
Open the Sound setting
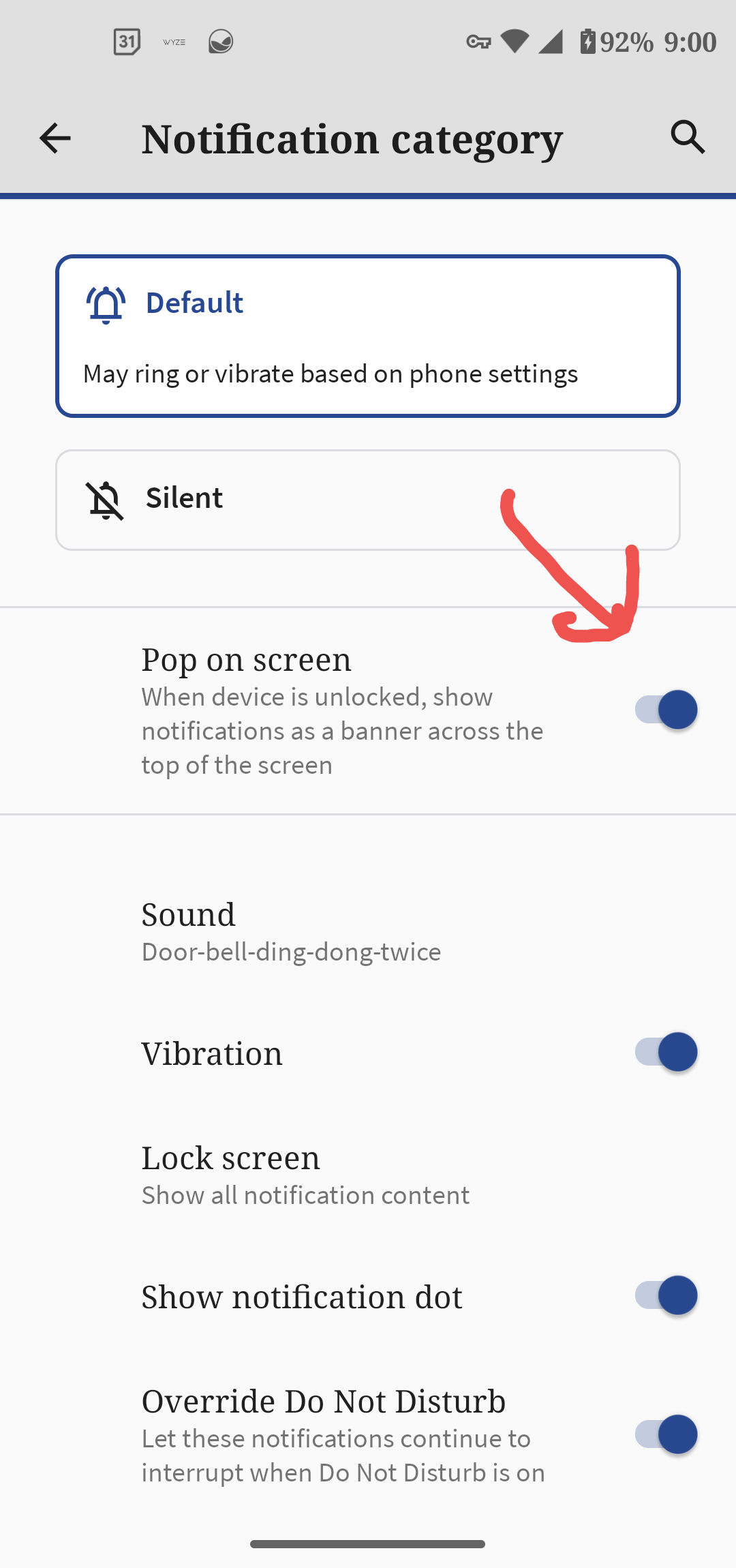click(x=292, y=931)
